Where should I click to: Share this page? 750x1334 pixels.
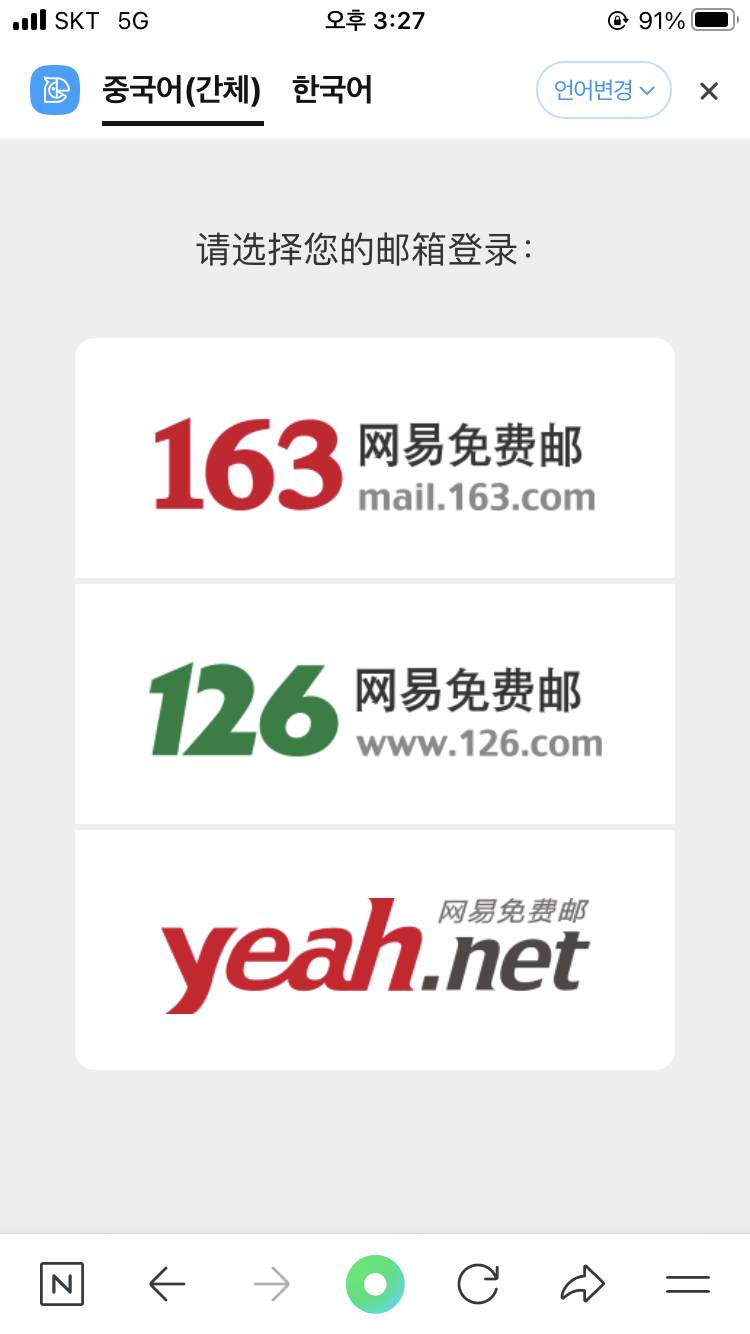point(582,1284)
